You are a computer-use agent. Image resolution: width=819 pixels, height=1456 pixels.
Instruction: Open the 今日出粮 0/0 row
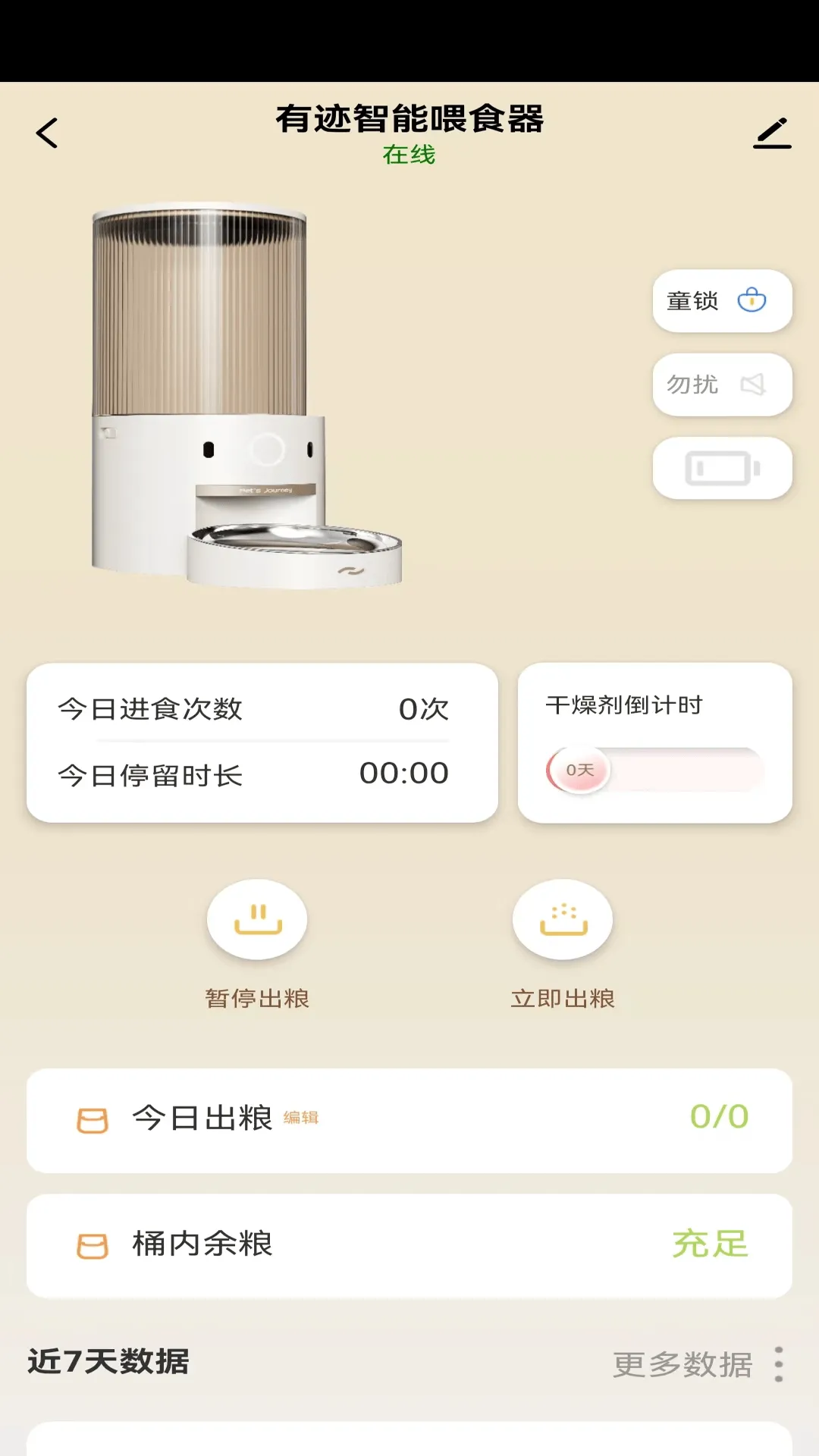[x=409, y=1119]
